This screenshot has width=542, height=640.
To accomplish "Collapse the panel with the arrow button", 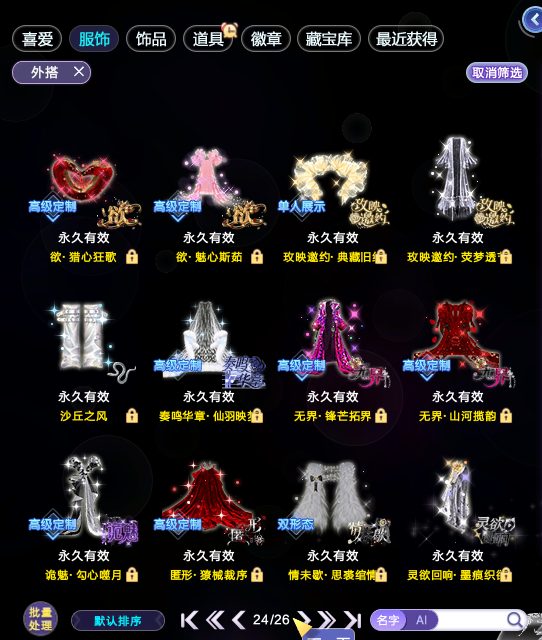I will pos(533,19).
